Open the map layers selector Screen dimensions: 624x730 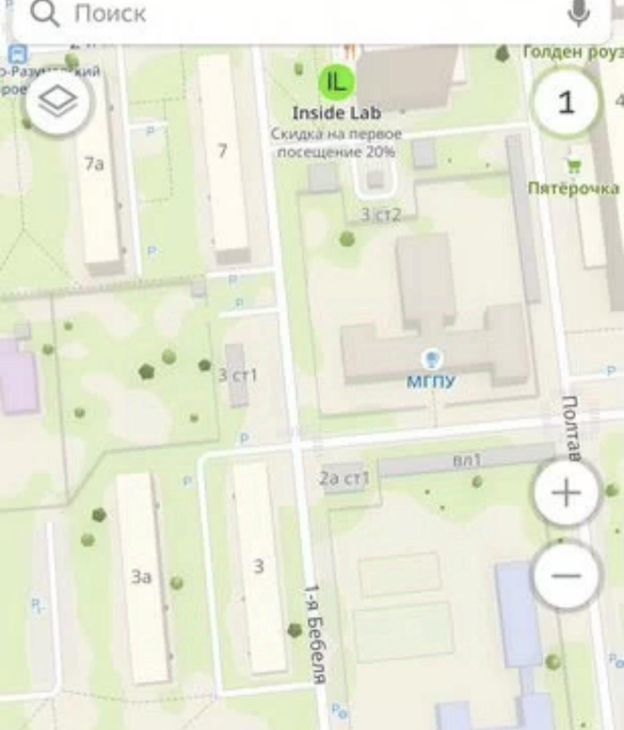point(59,102)
